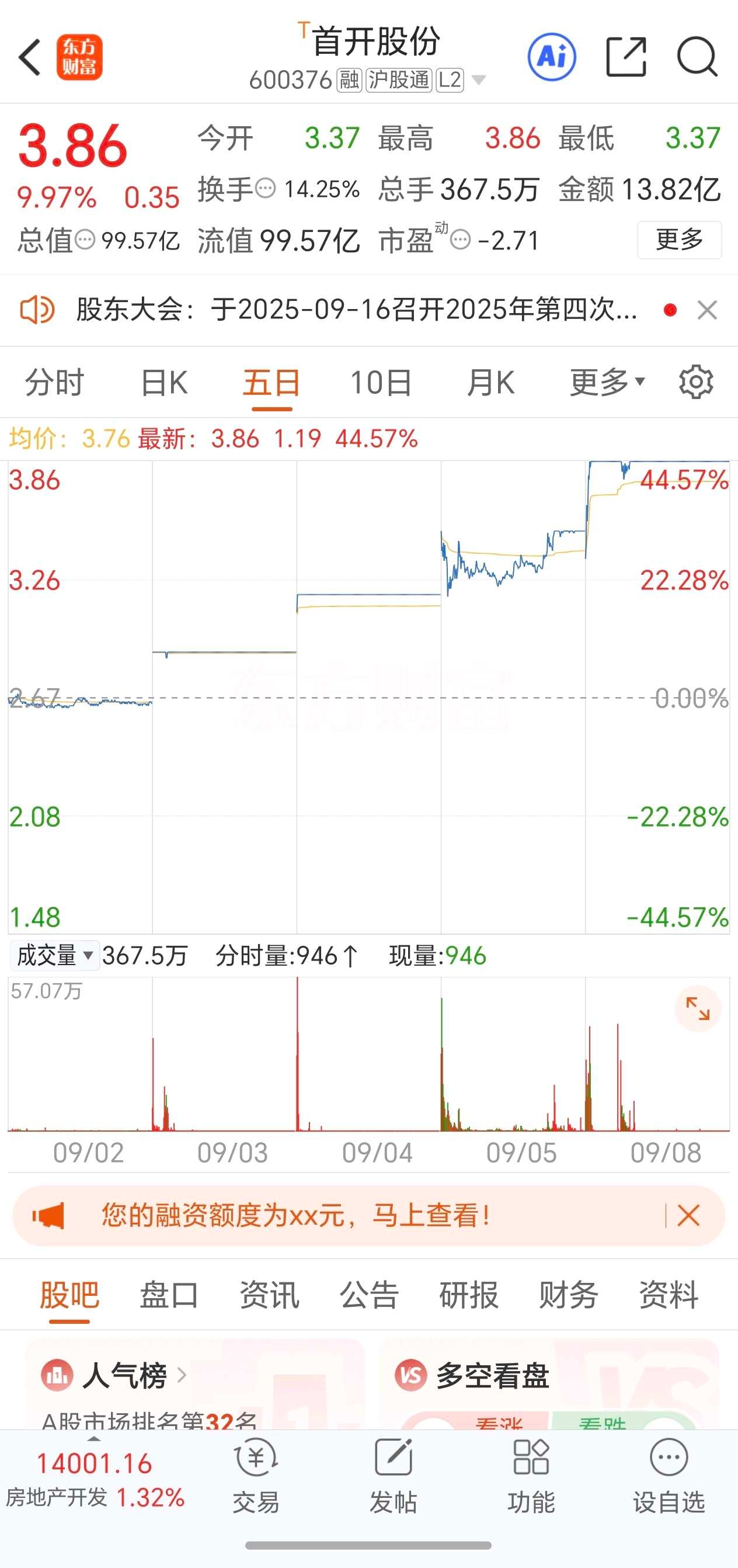Viewport: 738px width, 1568px height.
Task: Select the 10日 chart tab
Action: [381, 383]
